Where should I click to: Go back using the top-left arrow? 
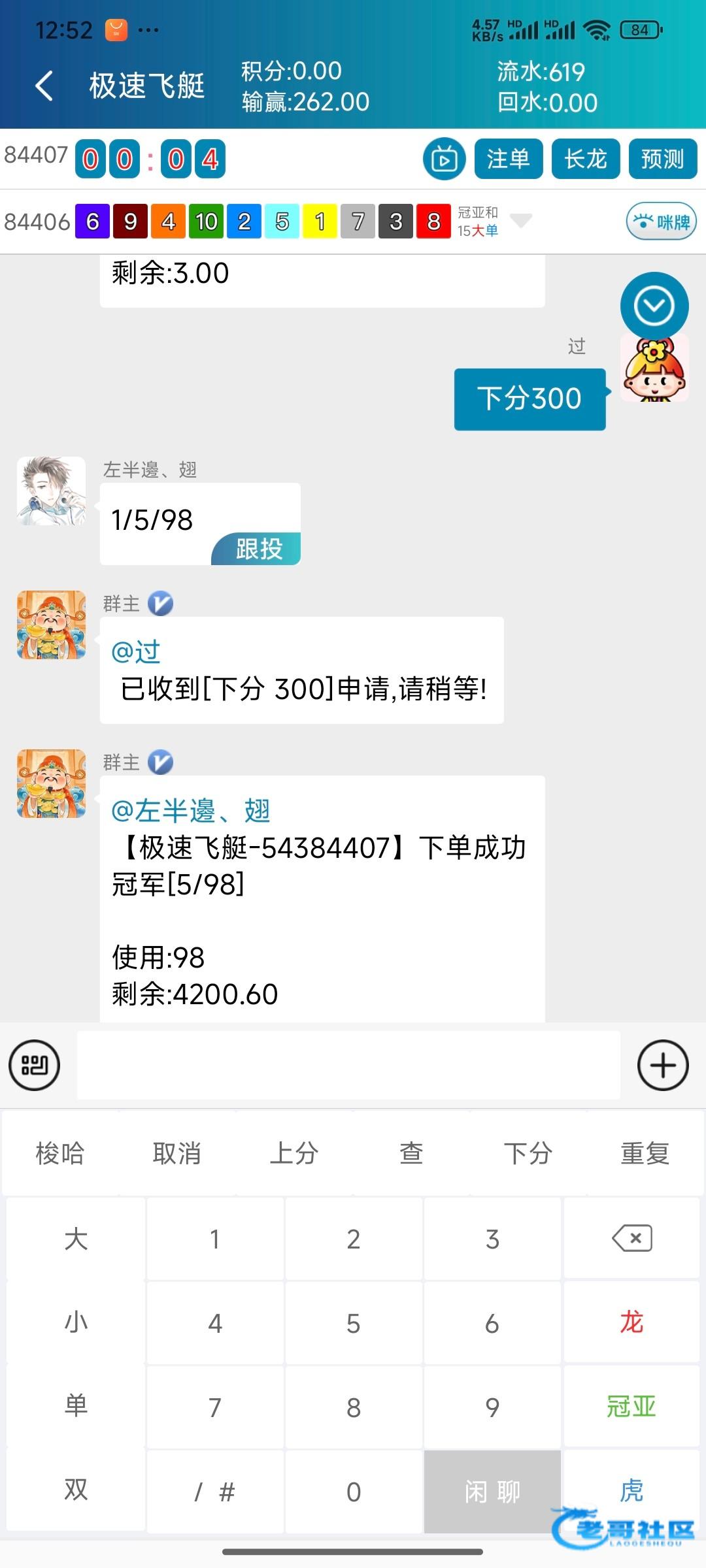pos(44,86)
